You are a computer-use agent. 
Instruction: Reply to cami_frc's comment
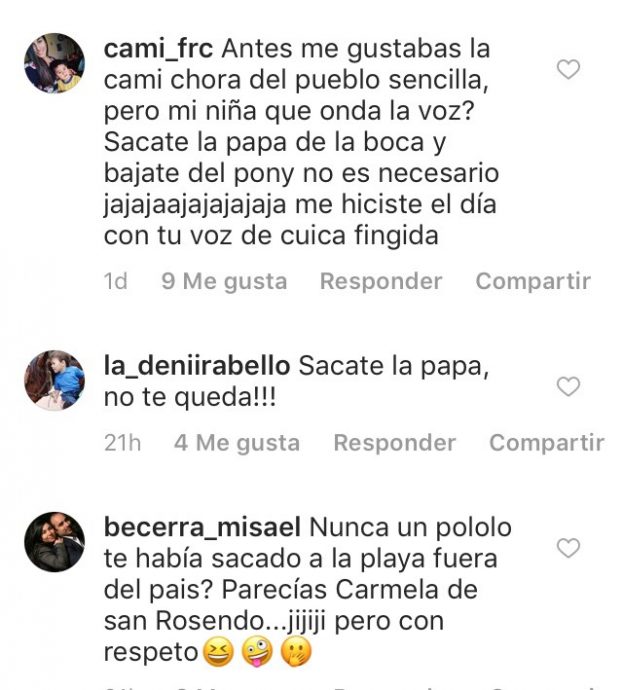[381, 282]
